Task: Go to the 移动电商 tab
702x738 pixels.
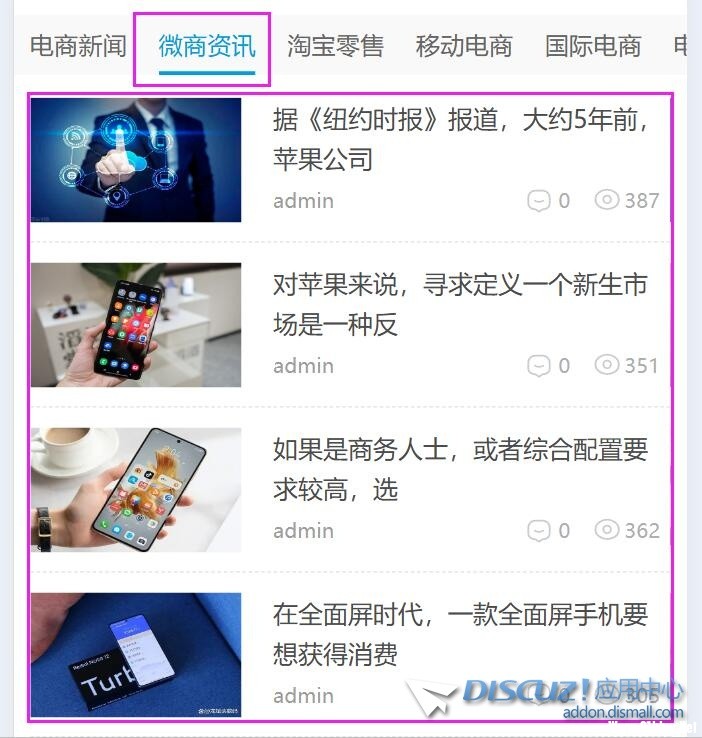Action: pyautogui.click(x=464, y=46)
